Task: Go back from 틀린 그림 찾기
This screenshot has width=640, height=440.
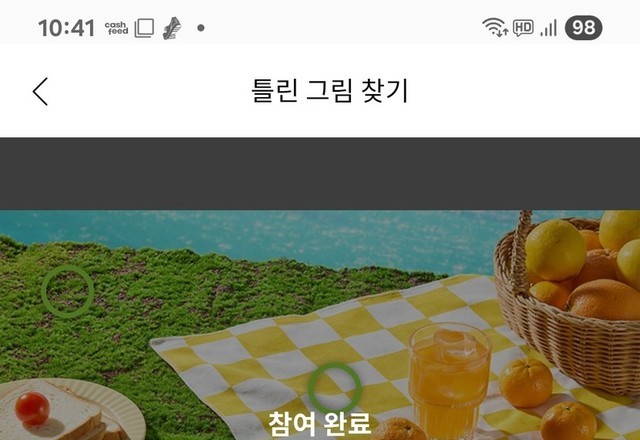Action: pos(40,91)
